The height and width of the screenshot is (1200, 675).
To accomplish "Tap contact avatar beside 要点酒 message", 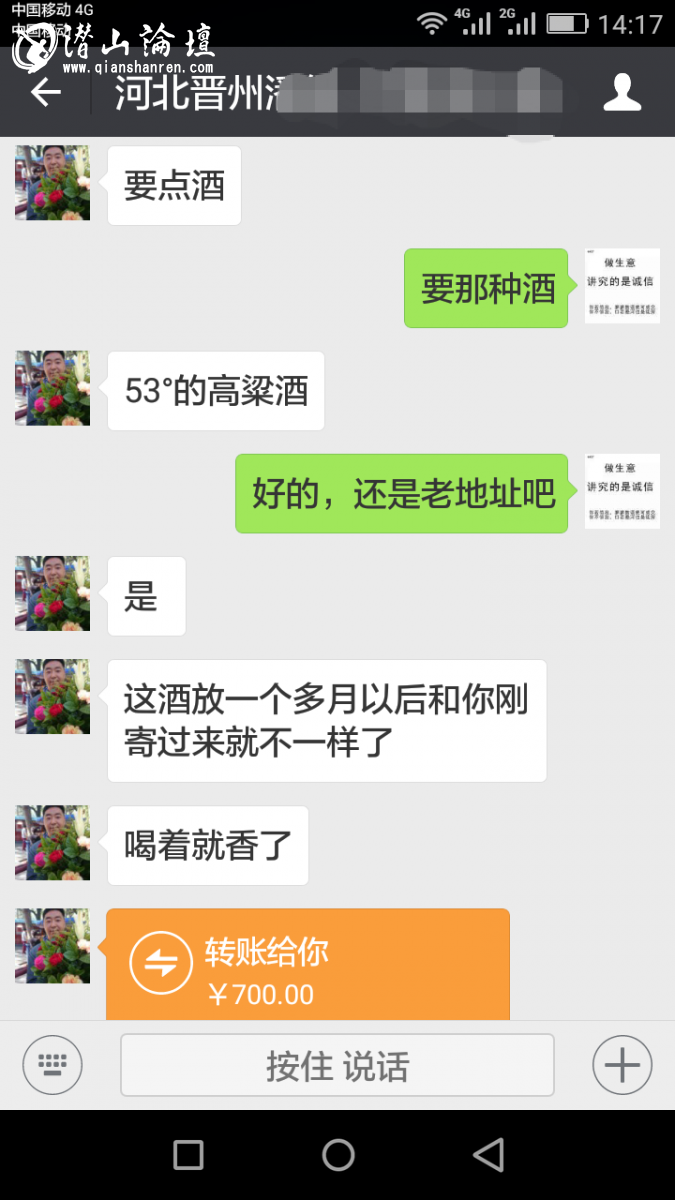I will pos(52,183).
